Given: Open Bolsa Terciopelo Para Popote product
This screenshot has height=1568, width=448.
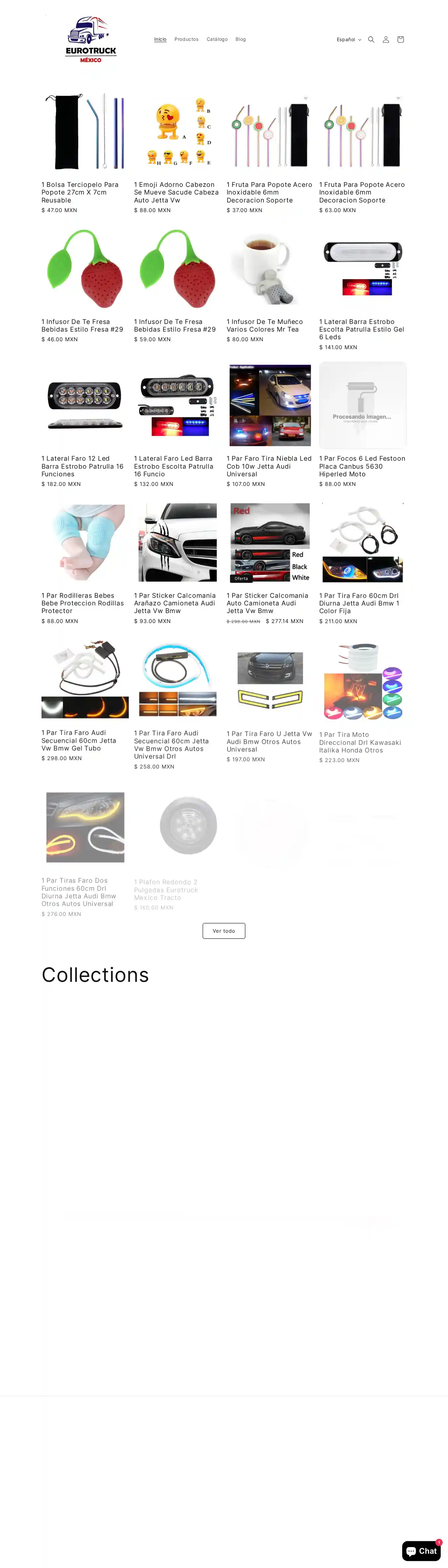Looking at the screenshot, I should coord(80,192).
